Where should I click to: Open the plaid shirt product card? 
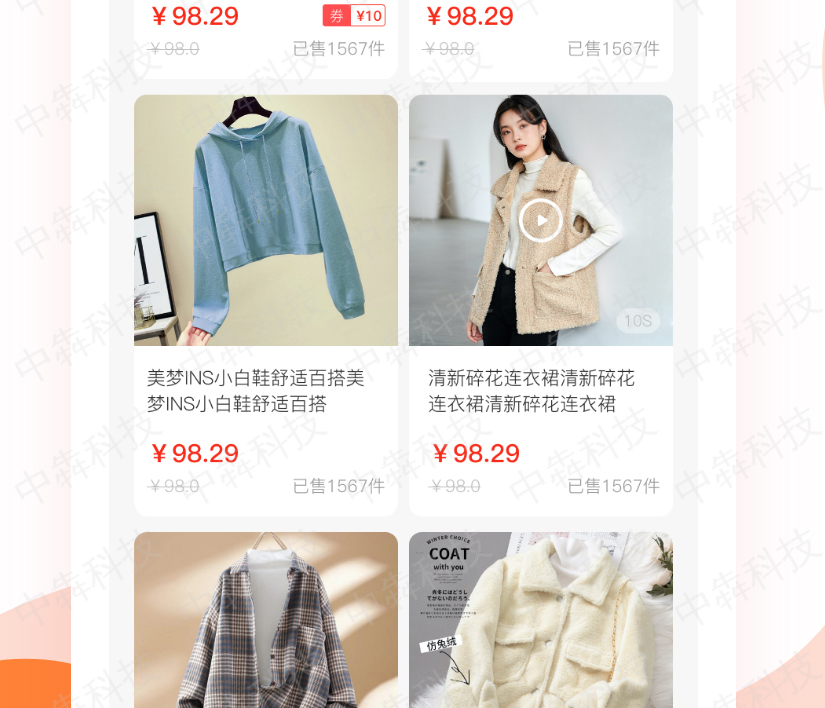[x=265, y=620]
